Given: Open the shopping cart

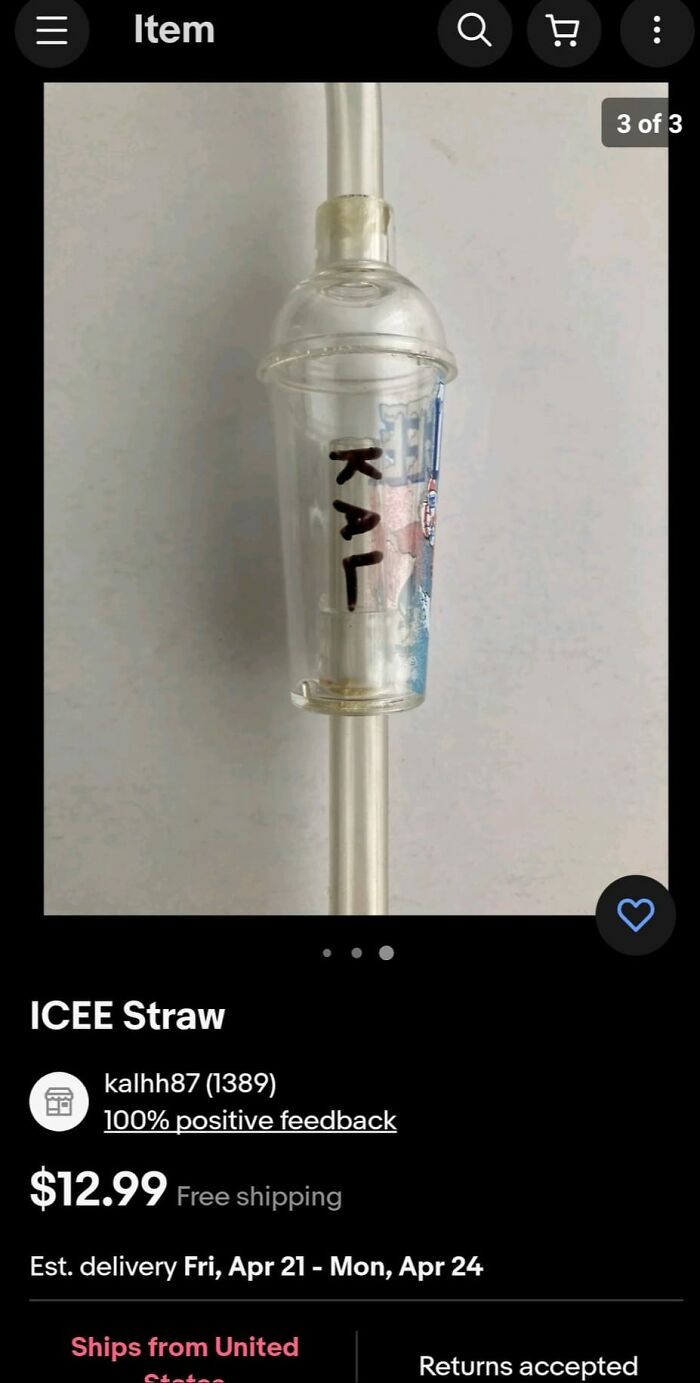Looking at the screenshot, I should (x=565, y=31).
